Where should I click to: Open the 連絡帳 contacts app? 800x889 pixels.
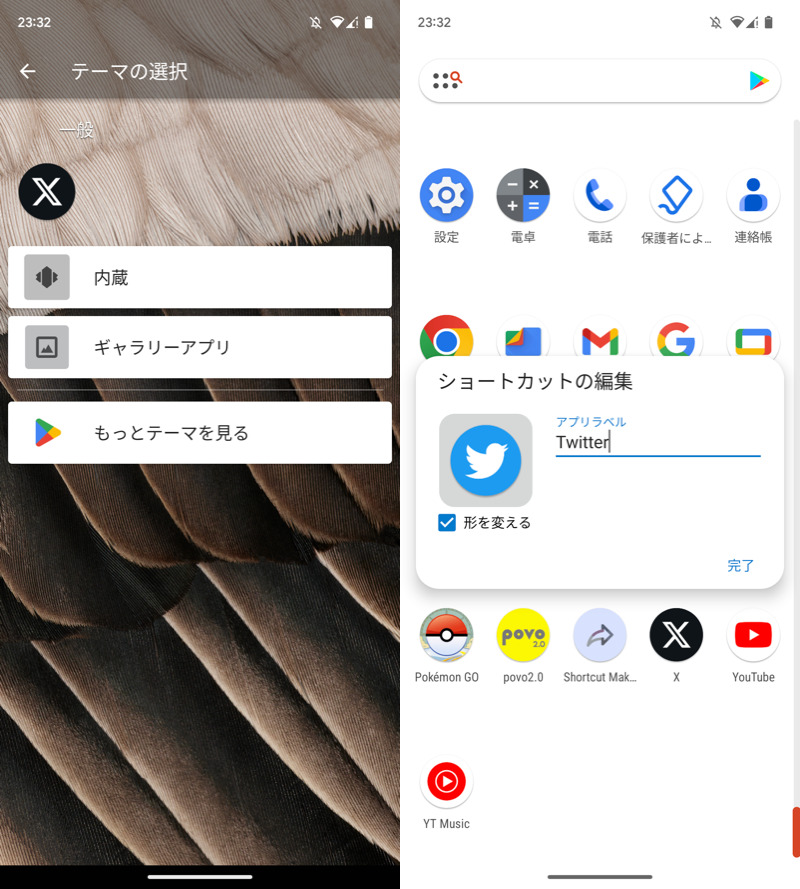click(x=753, y=196)
